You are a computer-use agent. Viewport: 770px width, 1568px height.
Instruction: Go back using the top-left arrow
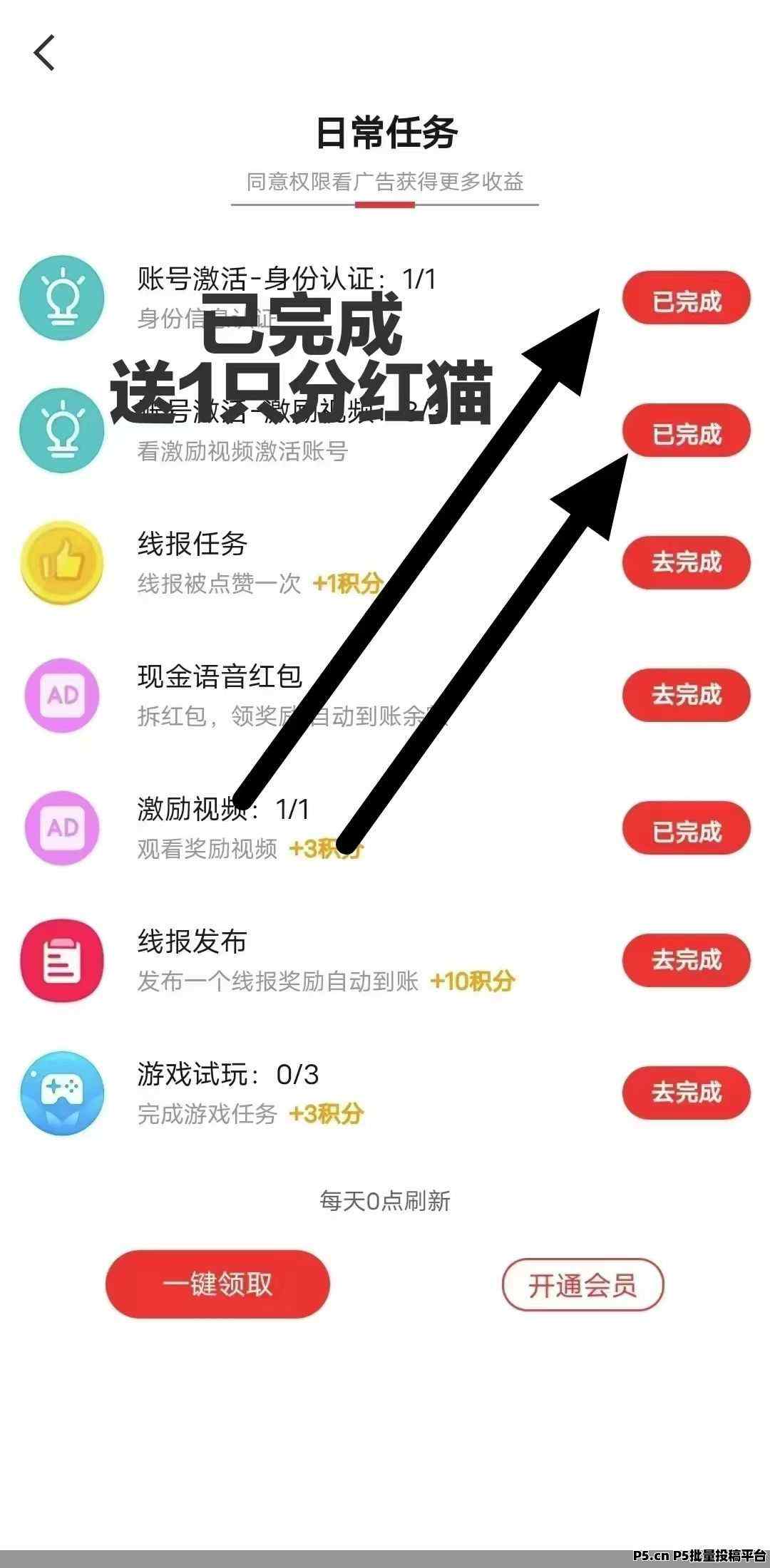[x=44, y=53]
